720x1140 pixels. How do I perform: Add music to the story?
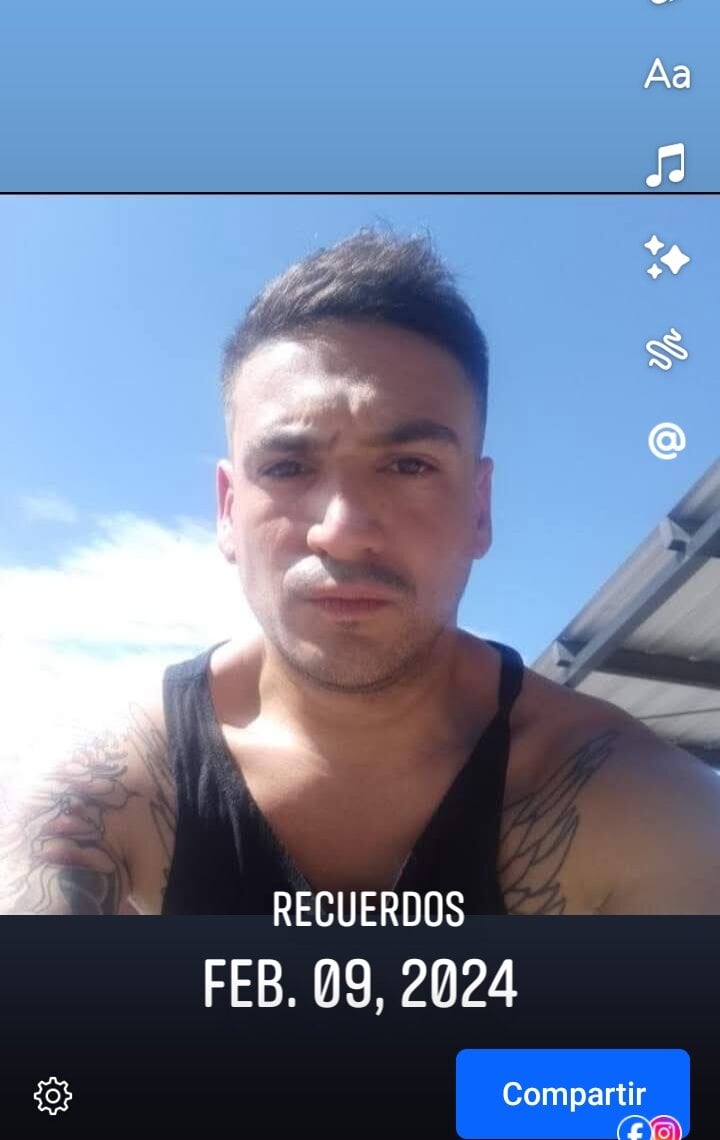[x=666, y=165]
